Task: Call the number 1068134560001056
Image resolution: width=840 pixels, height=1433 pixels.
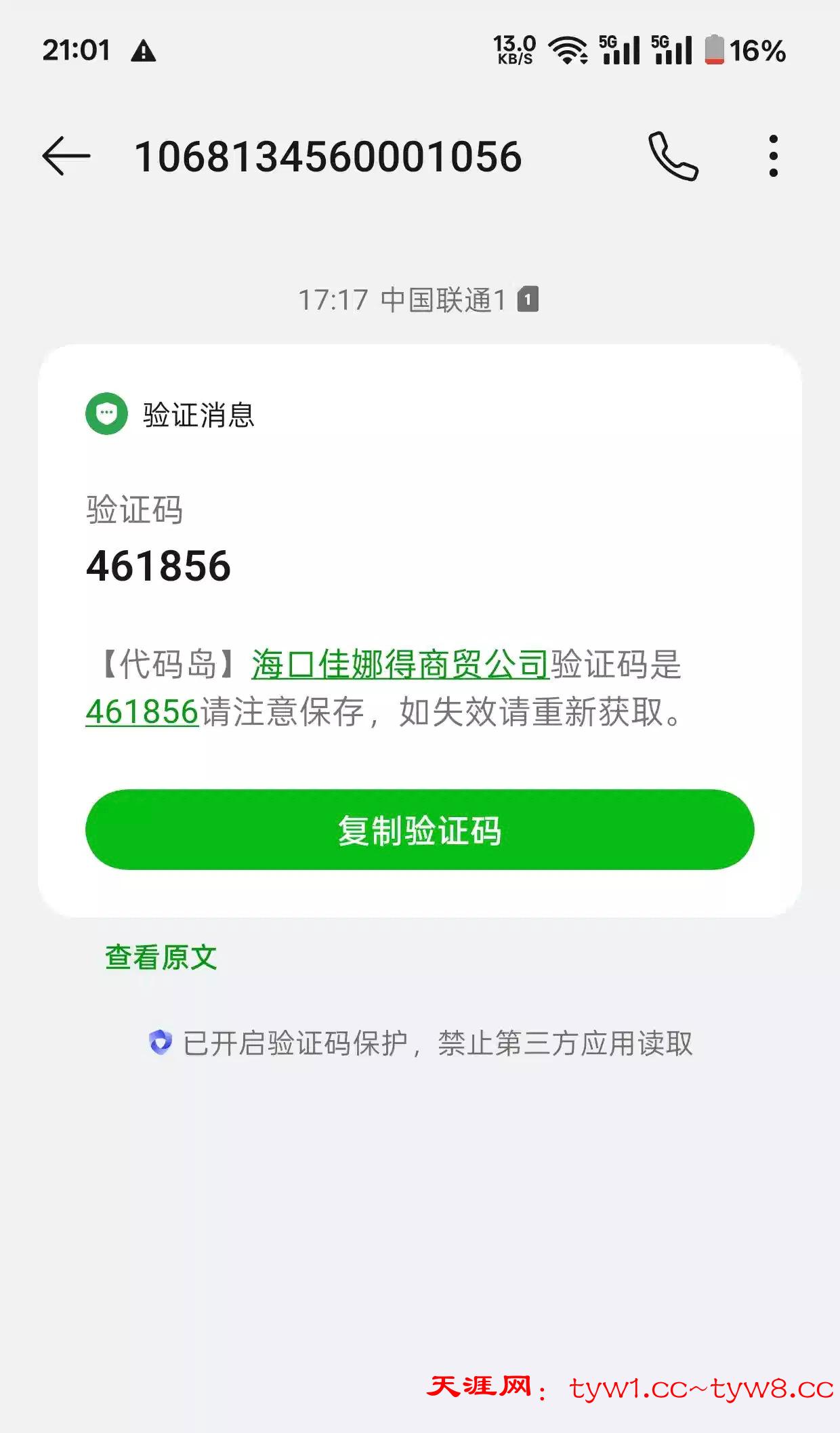Action: [x=673, y=156]
